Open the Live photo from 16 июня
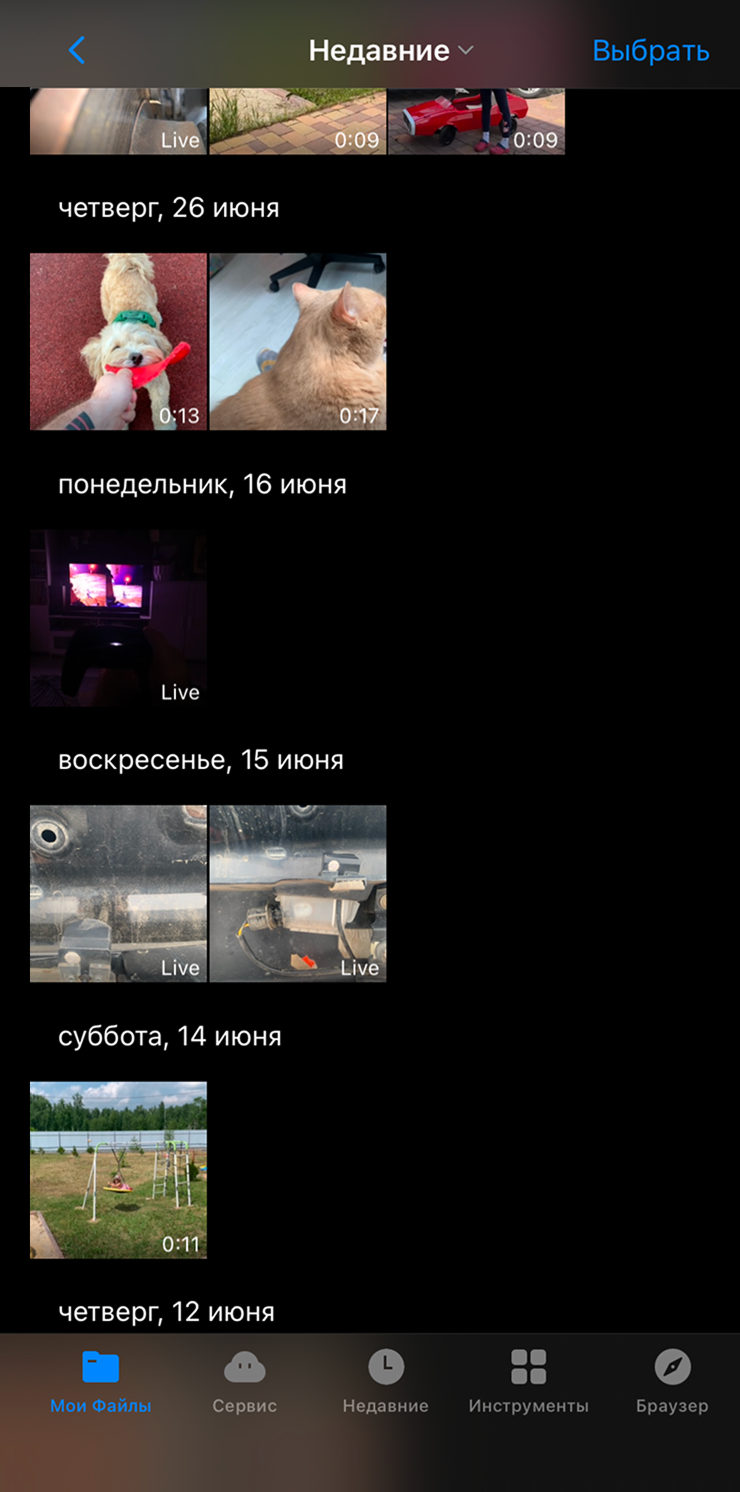The height and width of the screenshot is (1492, 740). pyautogui.click(x=118, y=618)
